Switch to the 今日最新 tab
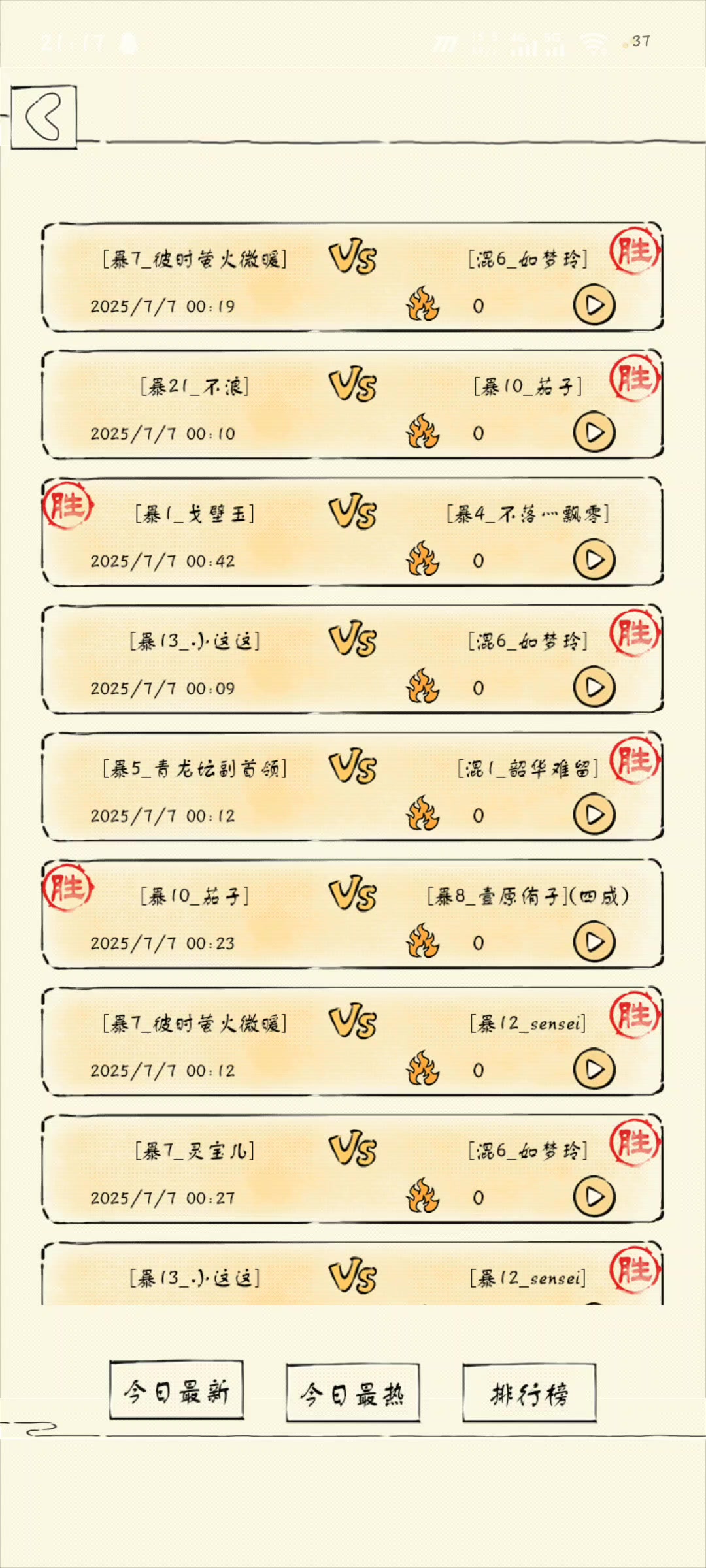Screen dimensions: 706x1568 pos(176,1390)
